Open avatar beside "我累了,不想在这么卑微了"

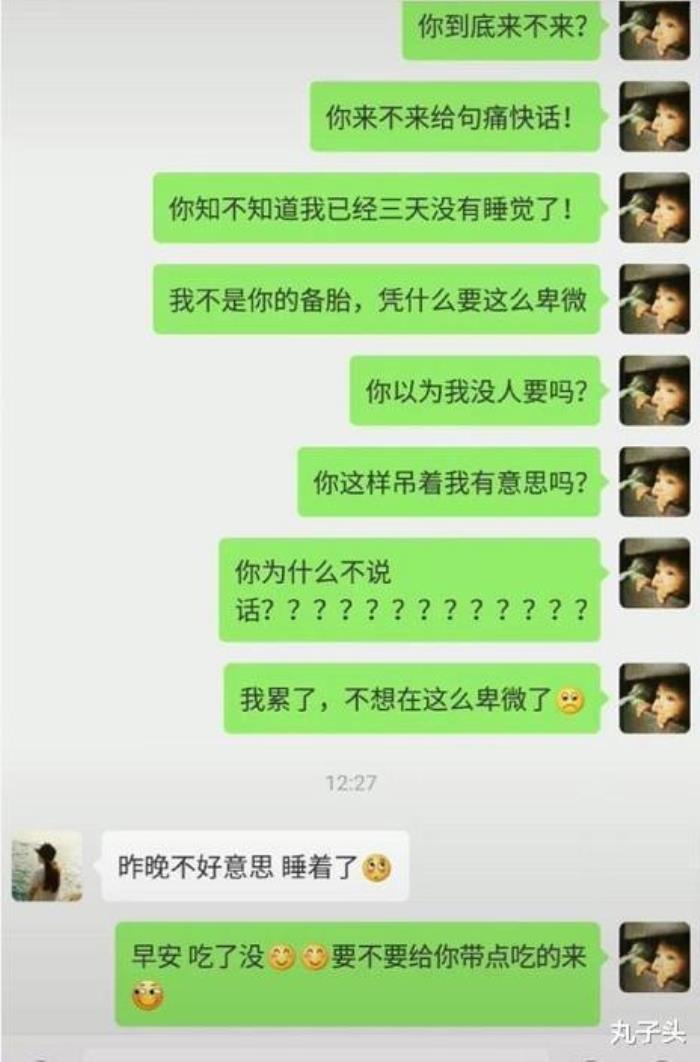(654, 698)
